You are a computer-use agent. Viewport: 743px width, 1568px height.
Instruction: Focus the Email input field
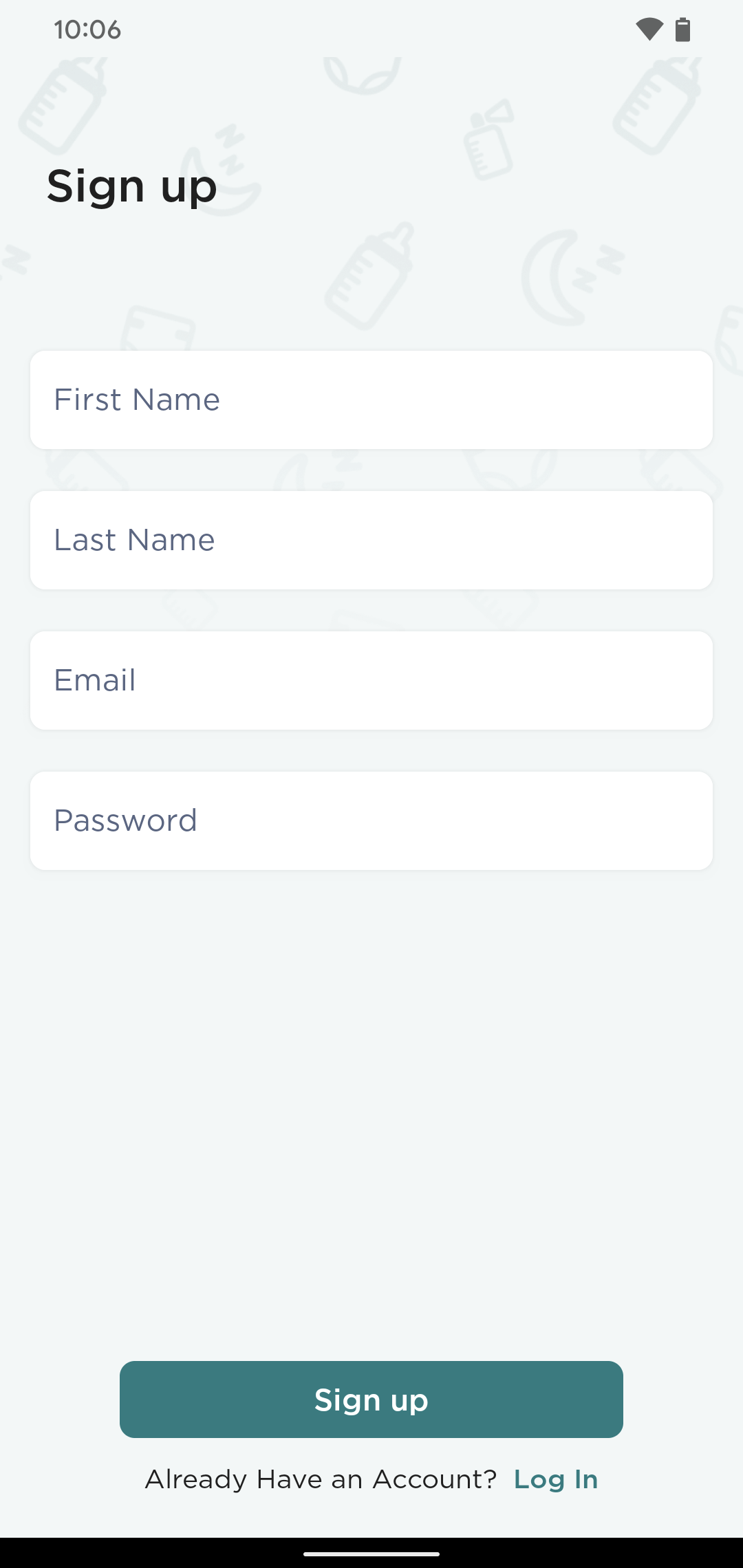(371, 680)
